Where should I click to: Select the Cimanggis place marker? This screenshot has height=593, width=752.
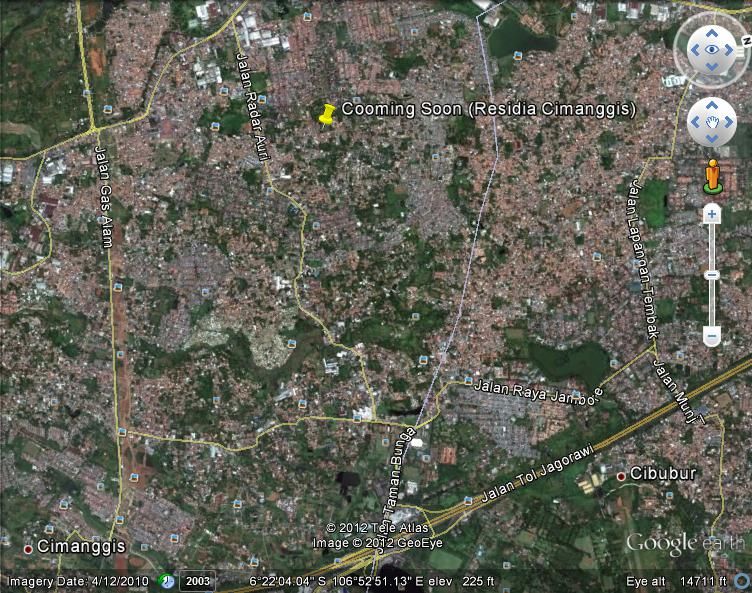(28, 547)
